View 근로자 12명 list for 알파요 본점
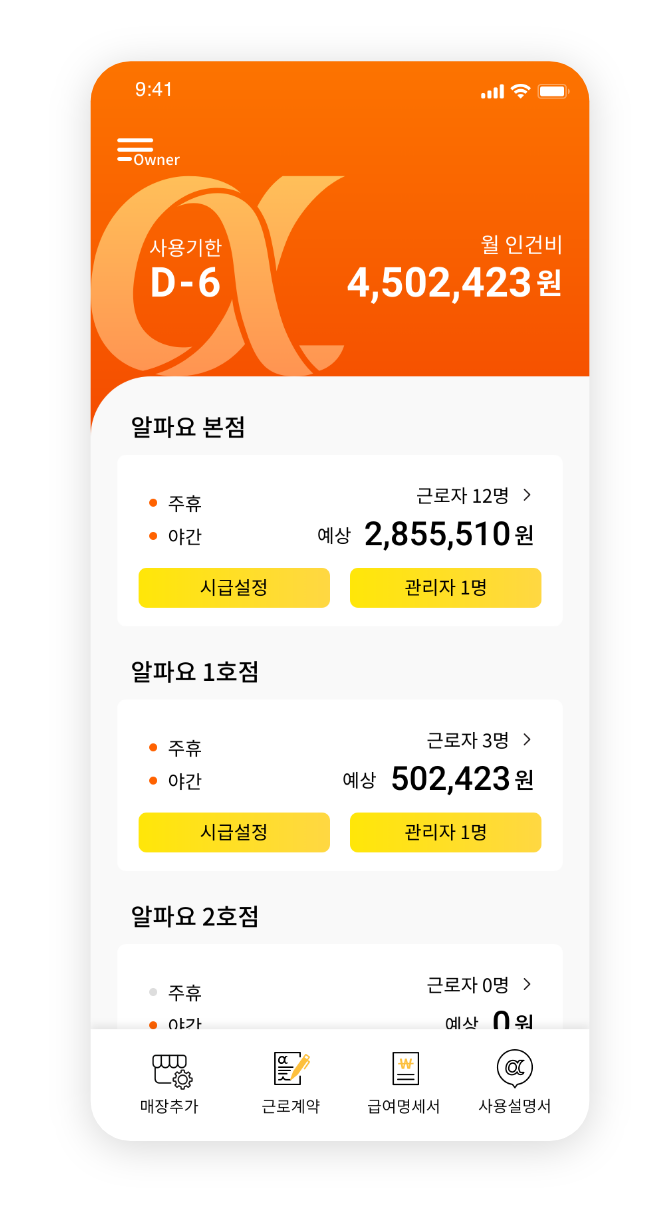This screenshot has height=1222, width=670. coord(474,495)
